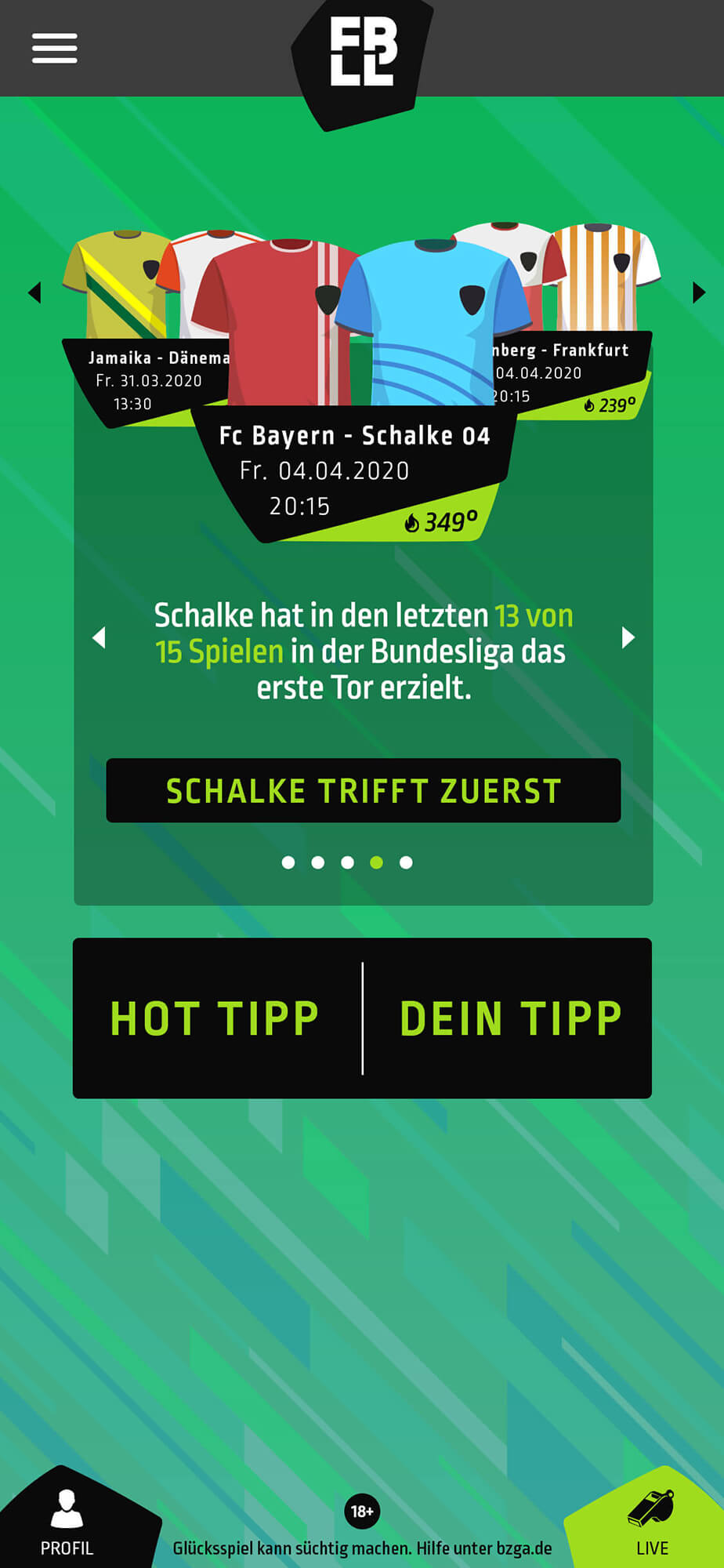The height and width of the screenshot is (1568, 724).
Task: Show the next match in carousel
Action: click(699, 292)
